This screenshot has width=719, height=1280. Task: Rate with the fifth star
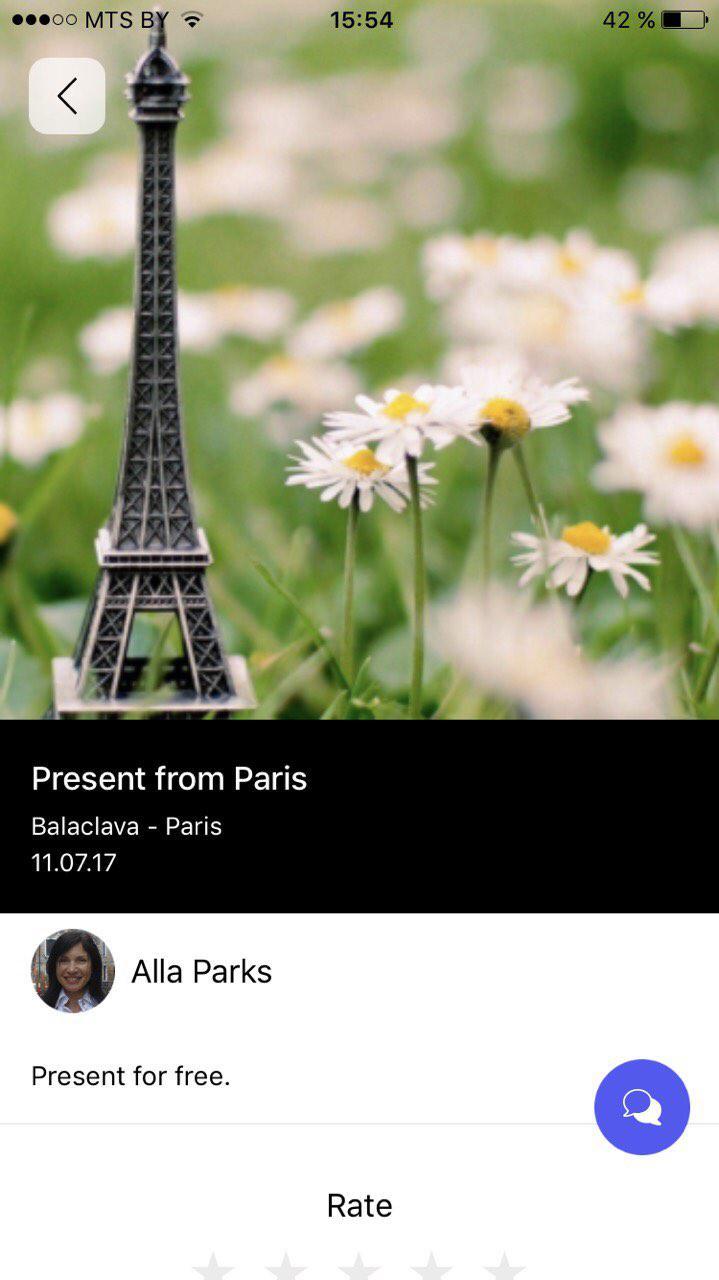click(504, 1268)
